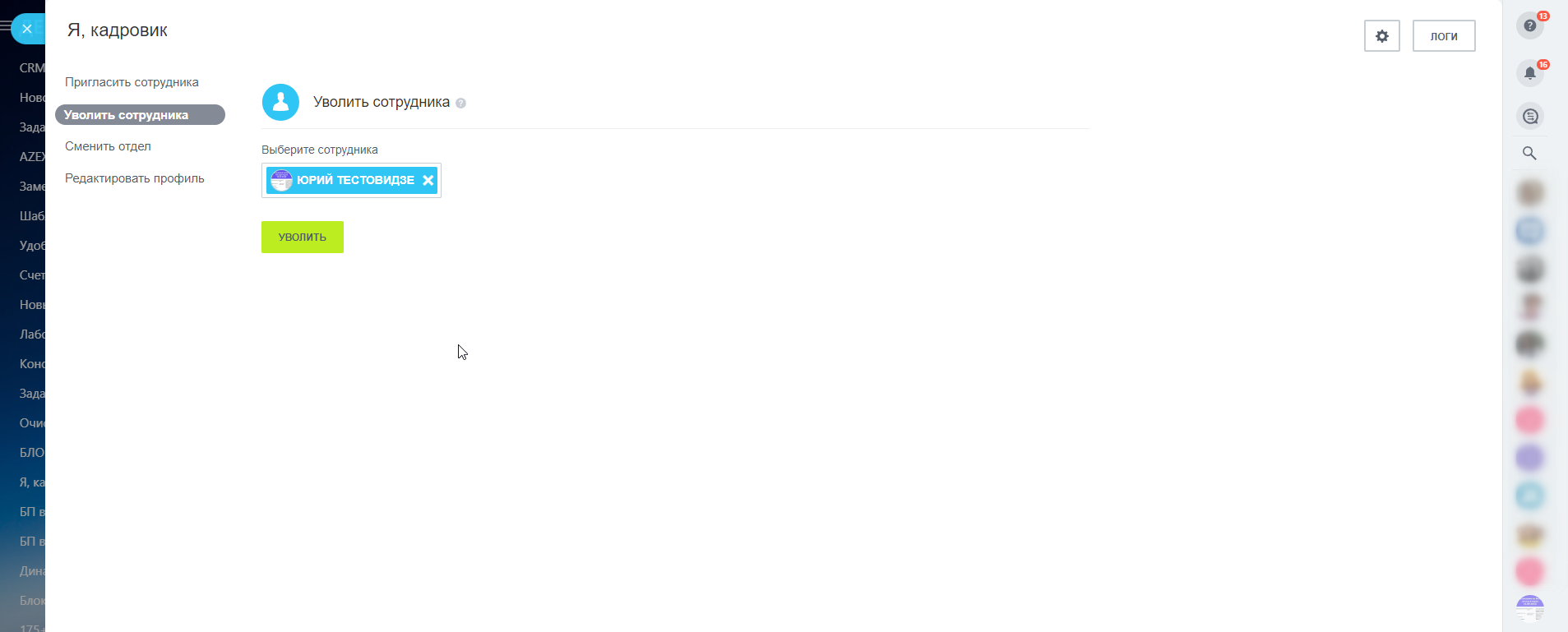1568x632 pixels.
Task: Show the help hint beside the heading
Action: [x=461, y=104]
